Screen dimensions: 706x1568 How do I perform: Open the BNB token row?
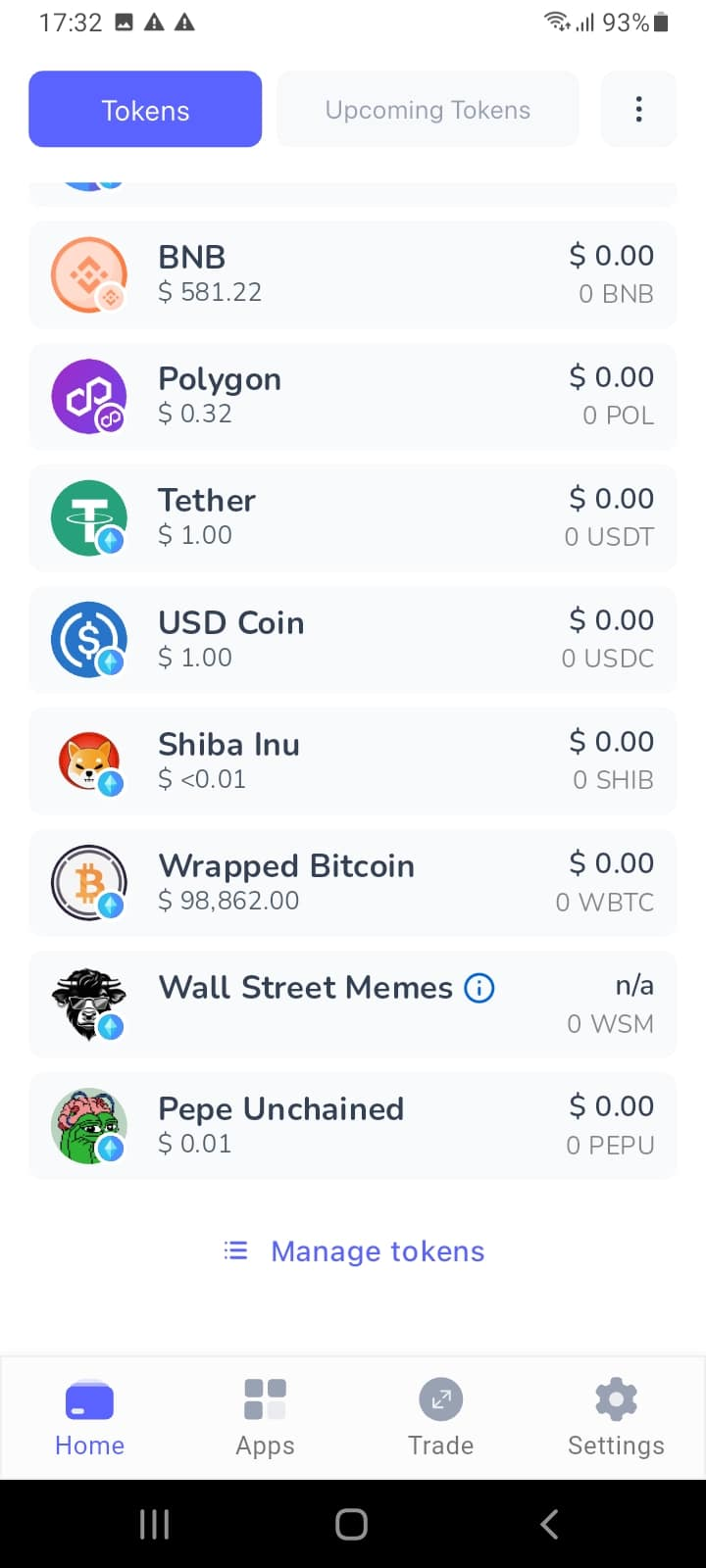coord(353,274)
